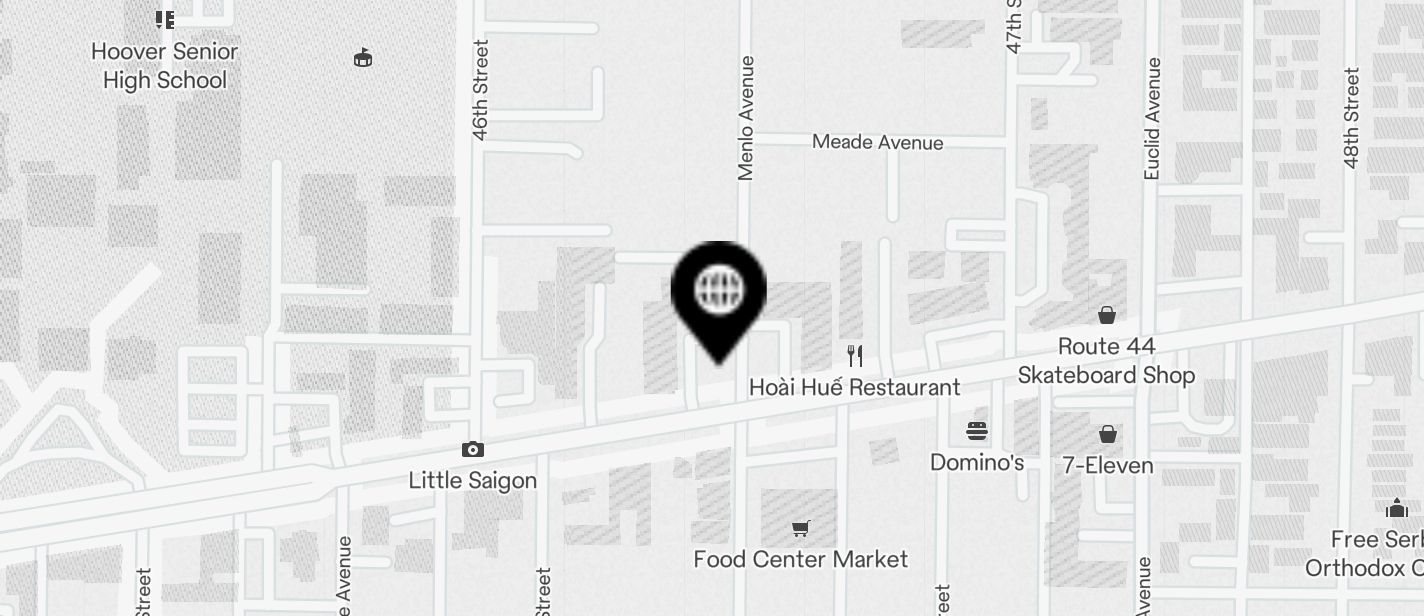The height and width of the screenshot is (616, 1424).
Task: Tap the Hoover Senior High School marker
Action: 165,20
